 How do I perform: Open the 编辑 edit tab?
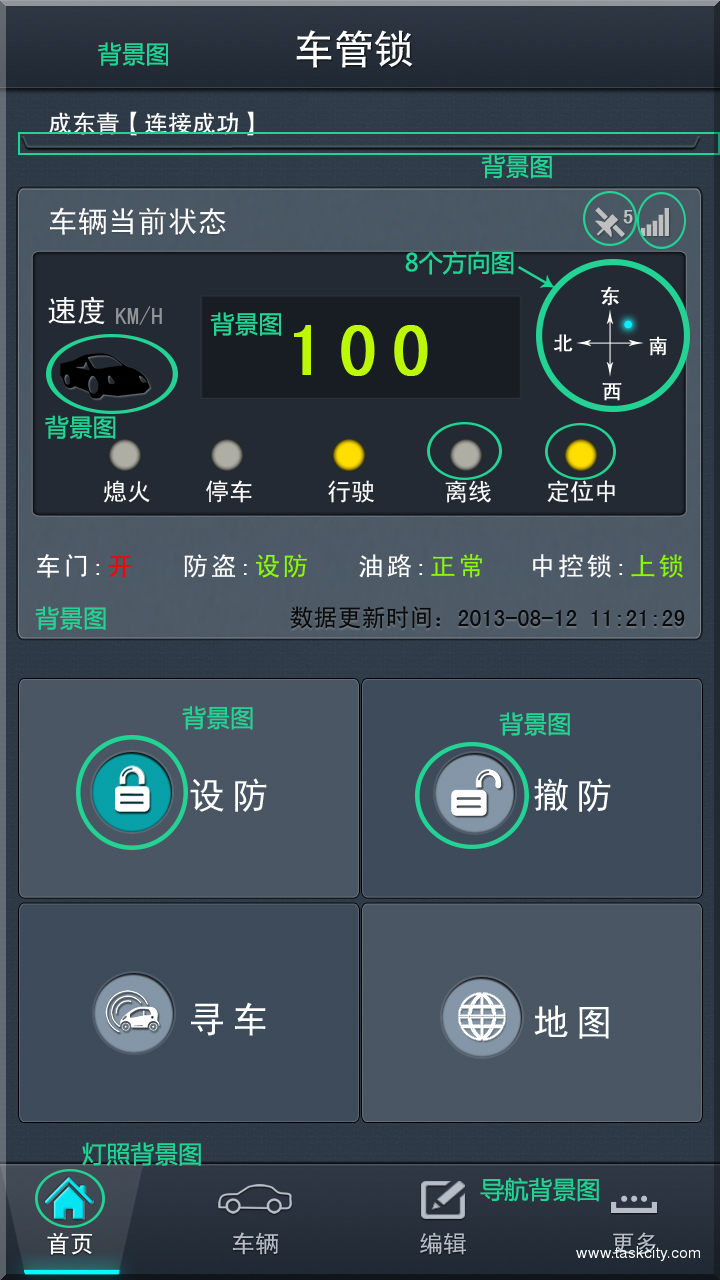443,1202
